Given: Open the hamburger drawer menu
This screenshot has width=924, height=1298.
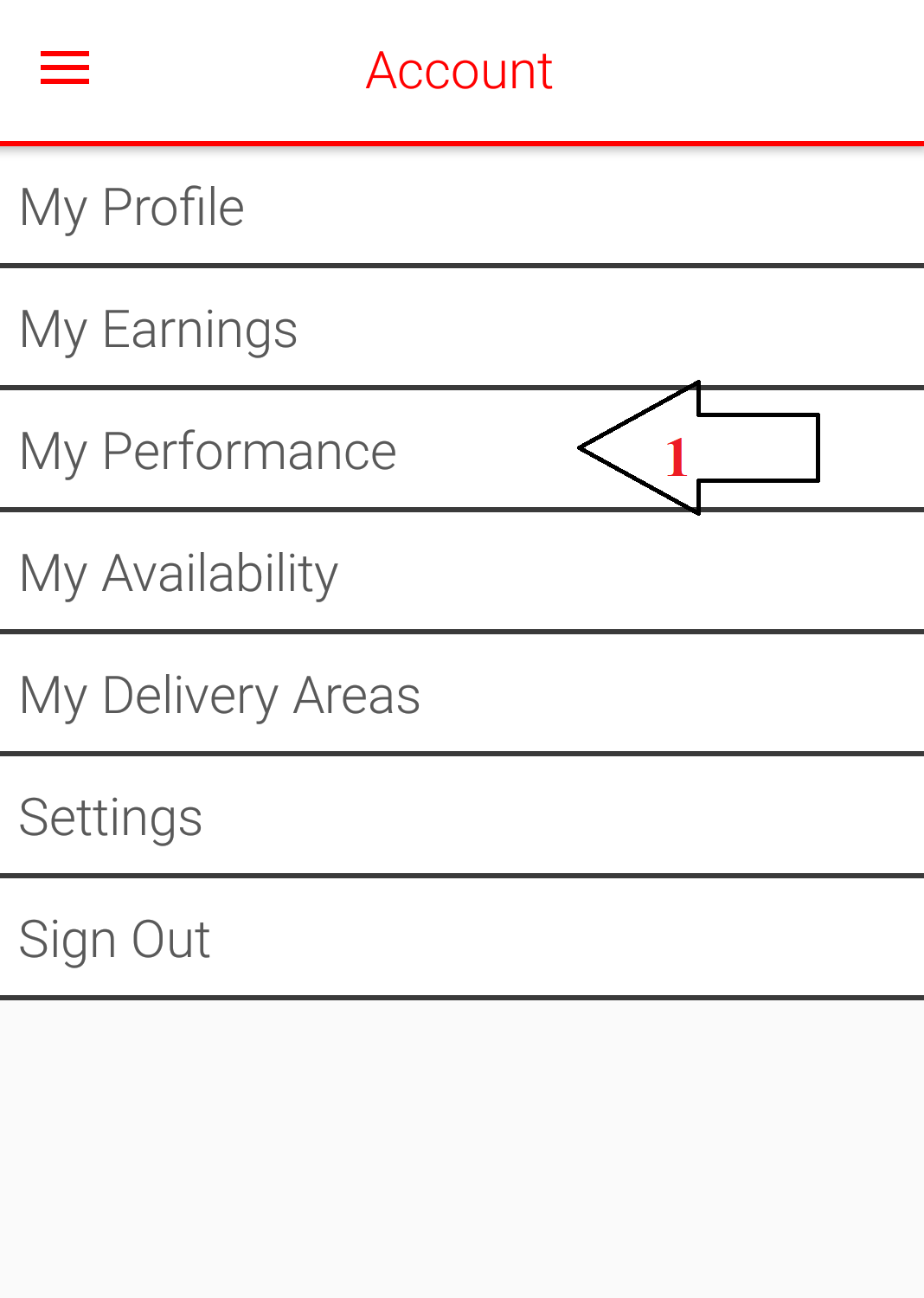Looking at the screenshot, I should pyautogui.click(x=65, y=67).
